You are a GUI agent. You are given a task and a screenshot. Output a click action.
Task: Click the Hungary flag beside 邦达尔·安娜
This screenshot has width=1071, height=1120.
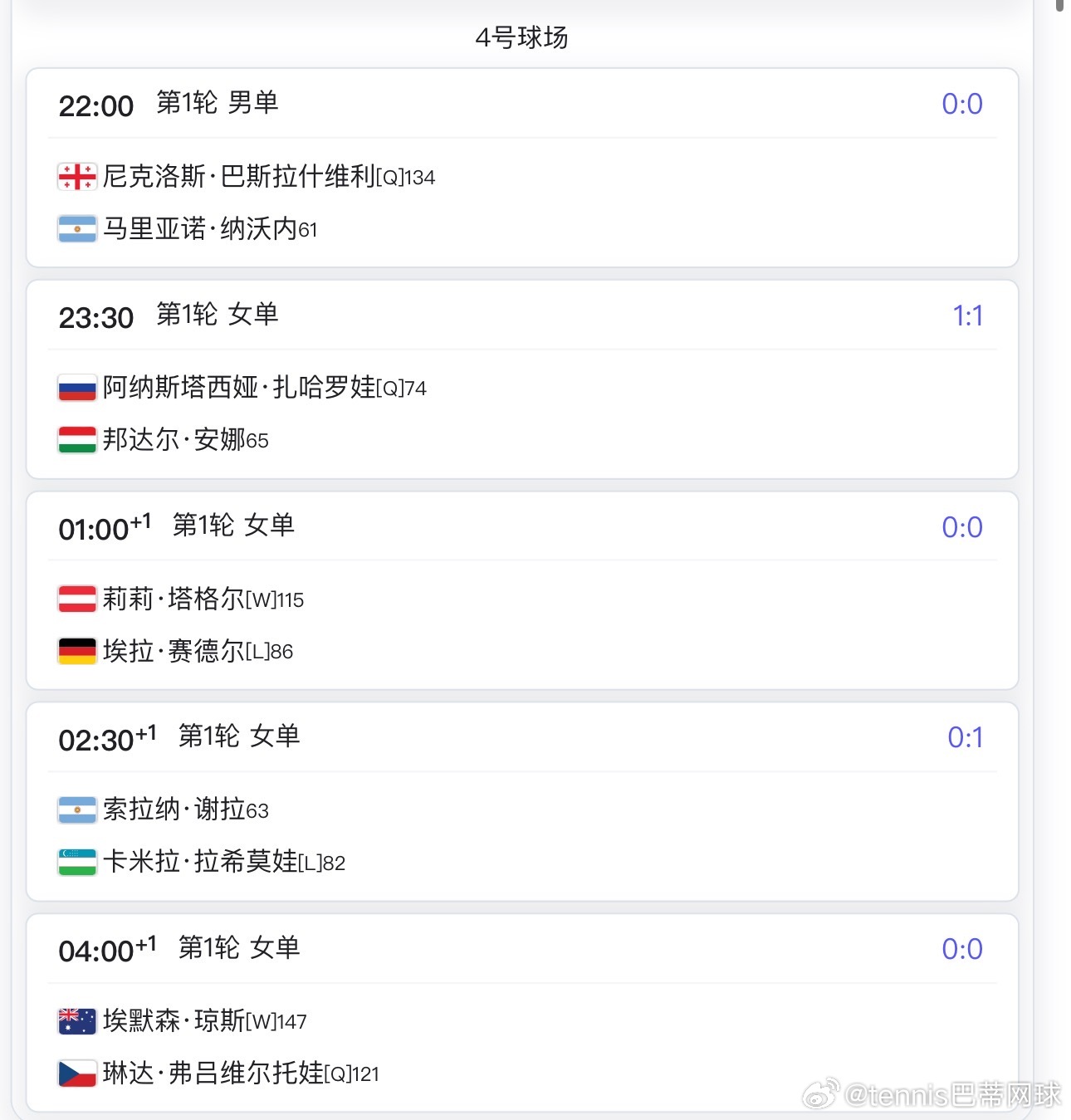(x=76, y=440)
